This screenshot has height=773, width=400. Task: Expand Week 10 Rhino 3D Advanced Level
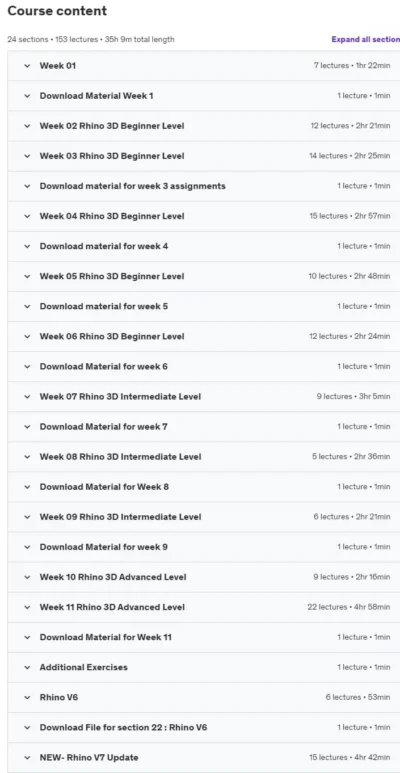[204, 577]
